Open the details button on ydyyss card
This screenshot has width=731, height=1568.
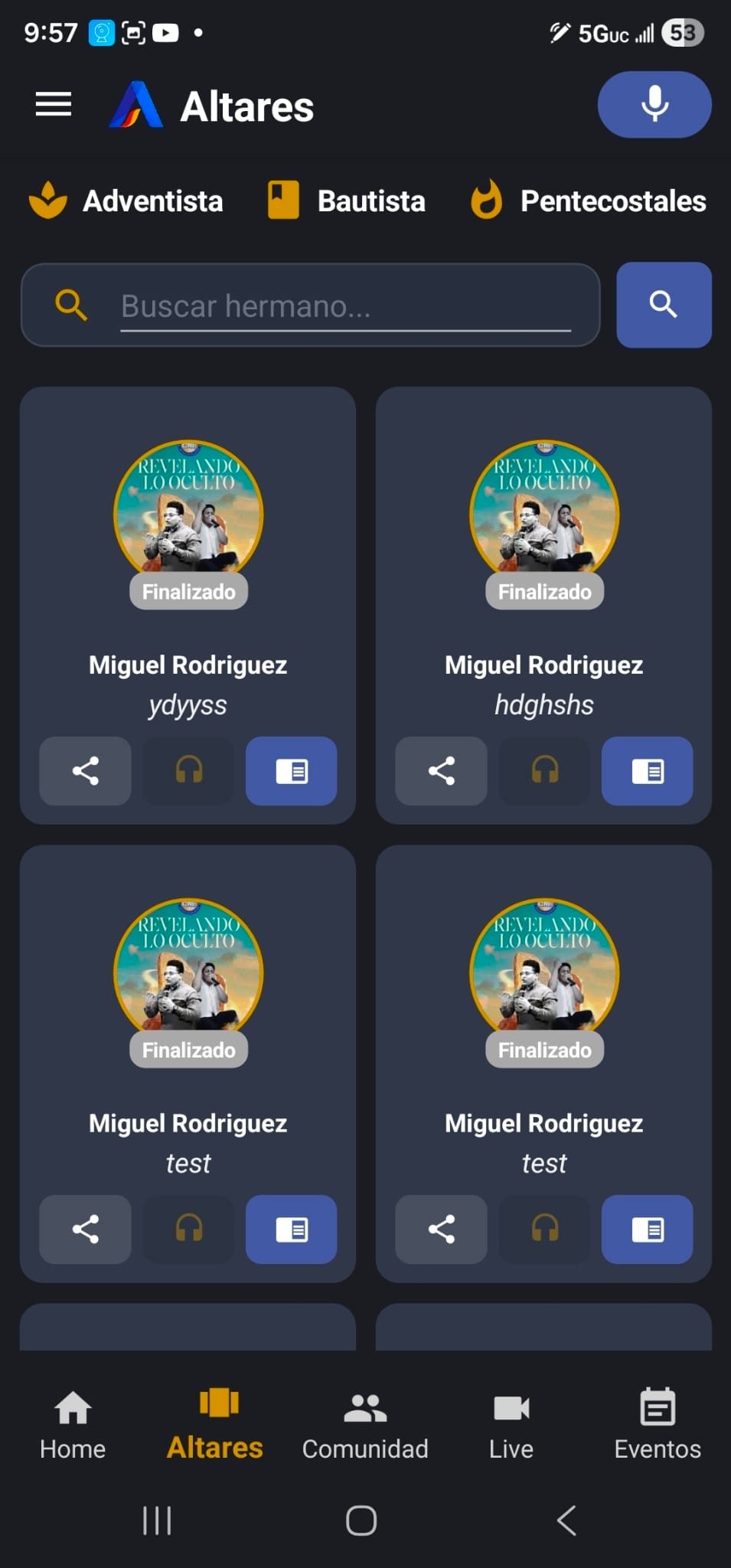tap(291, 771)
